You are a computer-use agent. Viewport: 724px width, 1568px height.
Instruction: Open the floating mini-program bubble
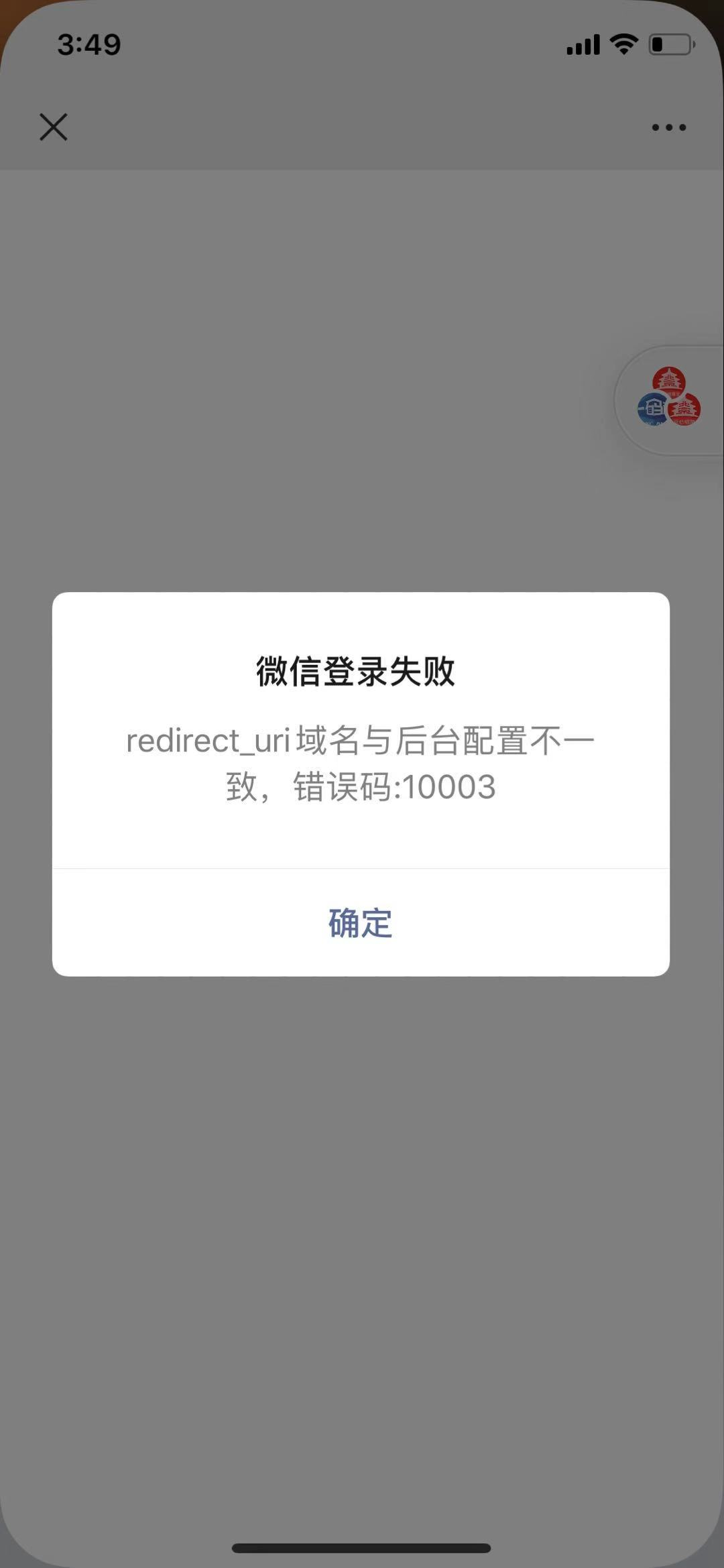coord(669,400)
